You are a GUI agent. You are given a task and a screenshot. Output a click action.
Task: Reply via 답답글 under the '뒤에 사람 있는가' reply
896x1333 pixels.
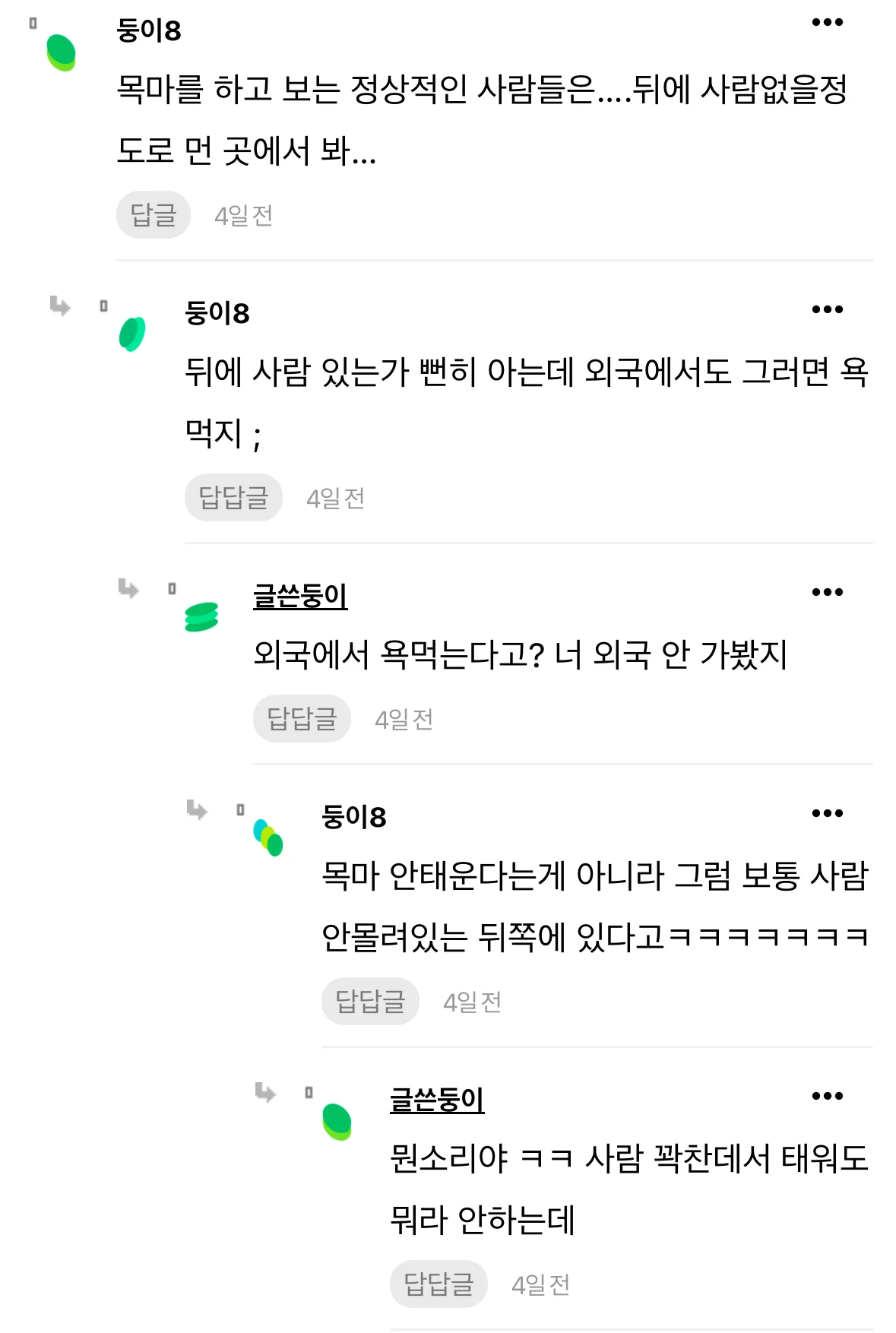[233, 498]
